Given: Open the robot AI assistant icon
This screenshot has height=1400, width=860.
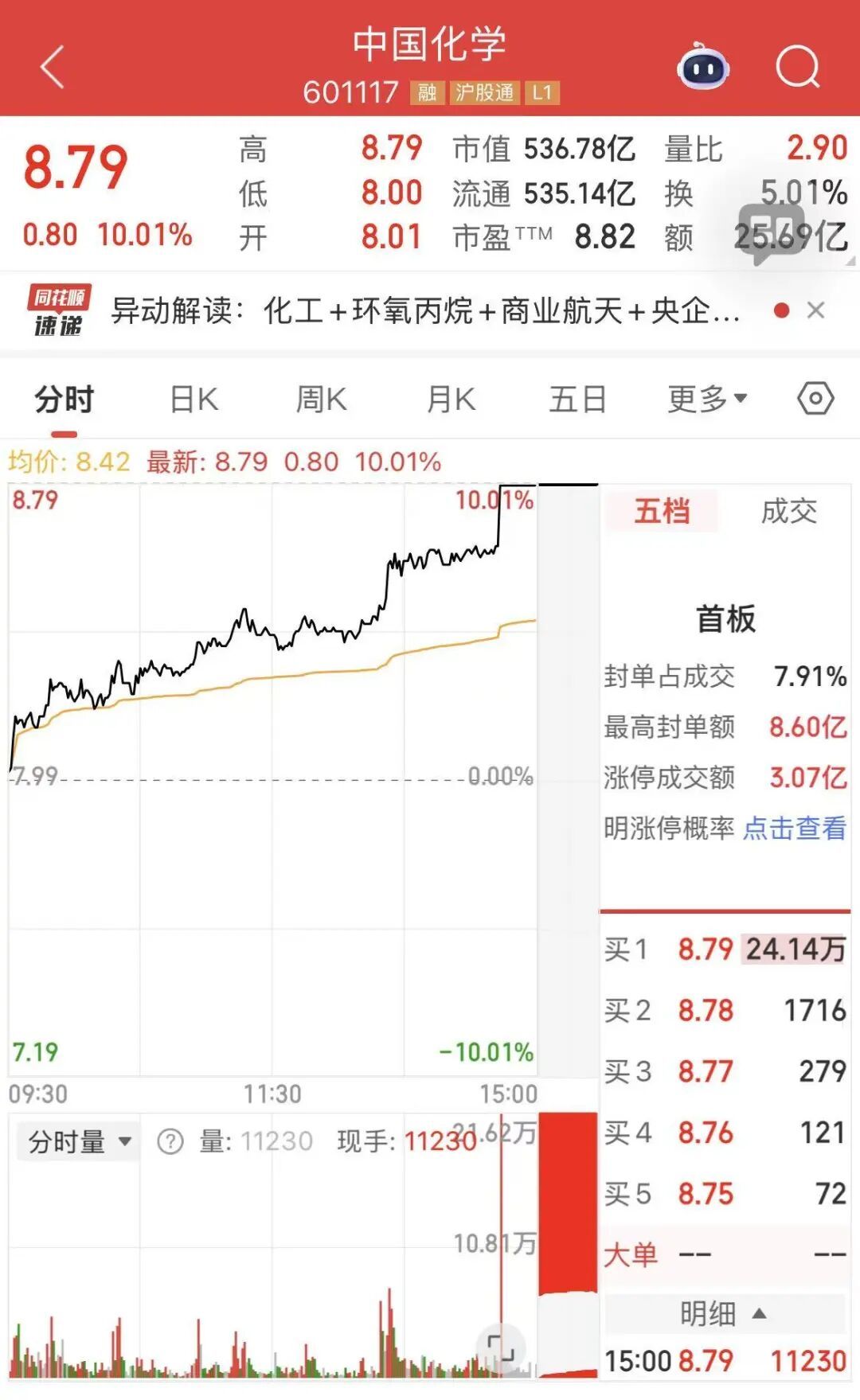Looking at the screenshot, I should point(703,67).
